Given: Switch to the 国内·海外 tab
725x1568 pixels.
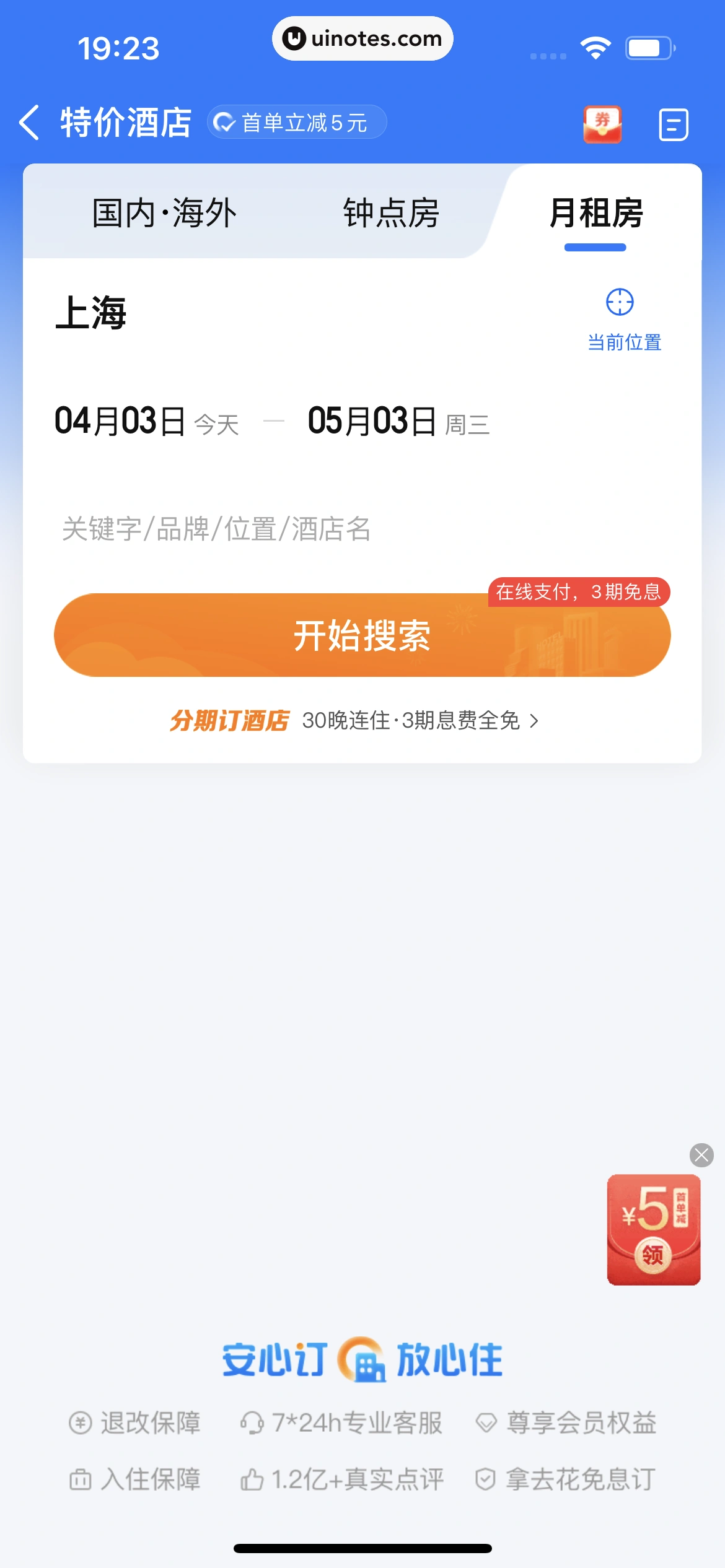Looking at the screenshot, I should [x=164, y=213].
